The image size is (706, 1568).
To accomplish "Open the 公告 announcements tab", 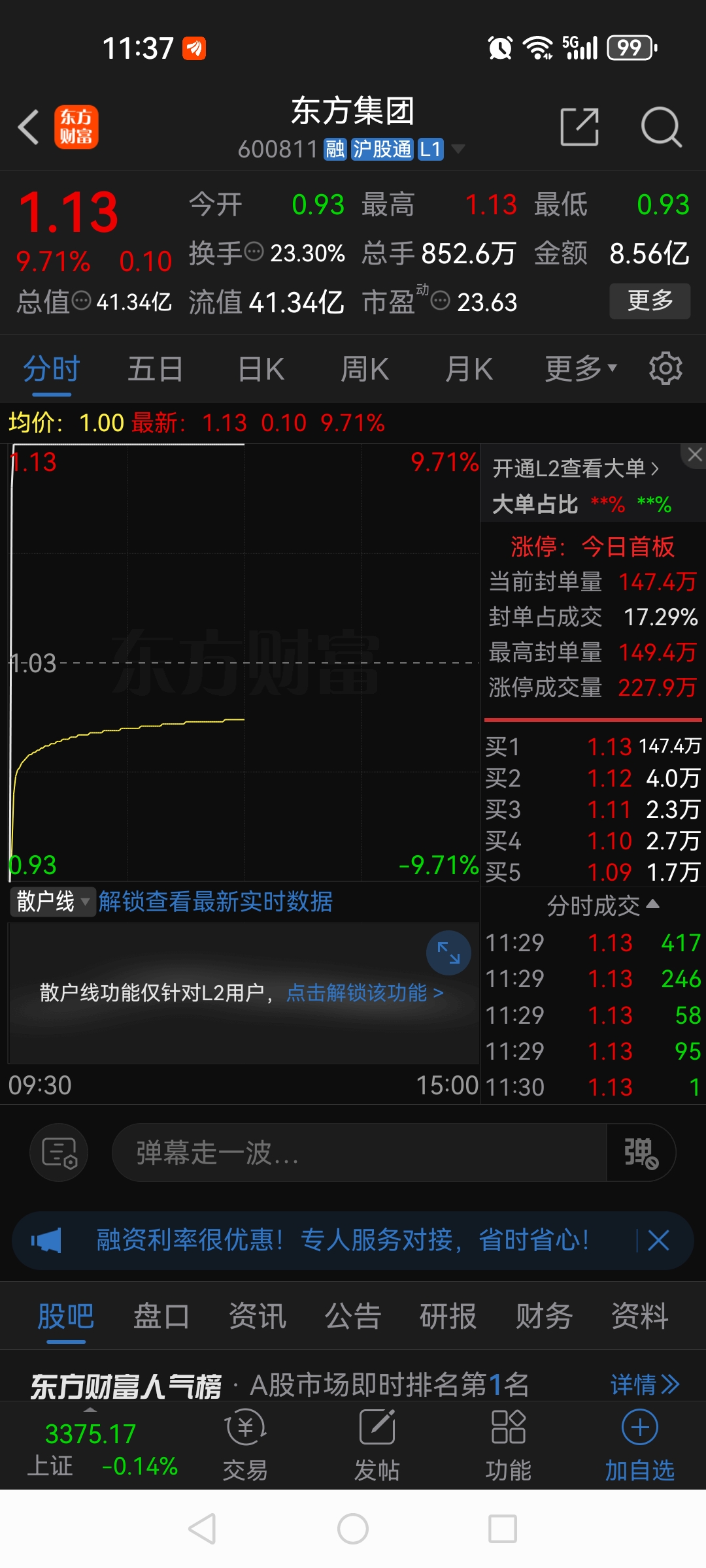I will click(x=352, y=1317).
